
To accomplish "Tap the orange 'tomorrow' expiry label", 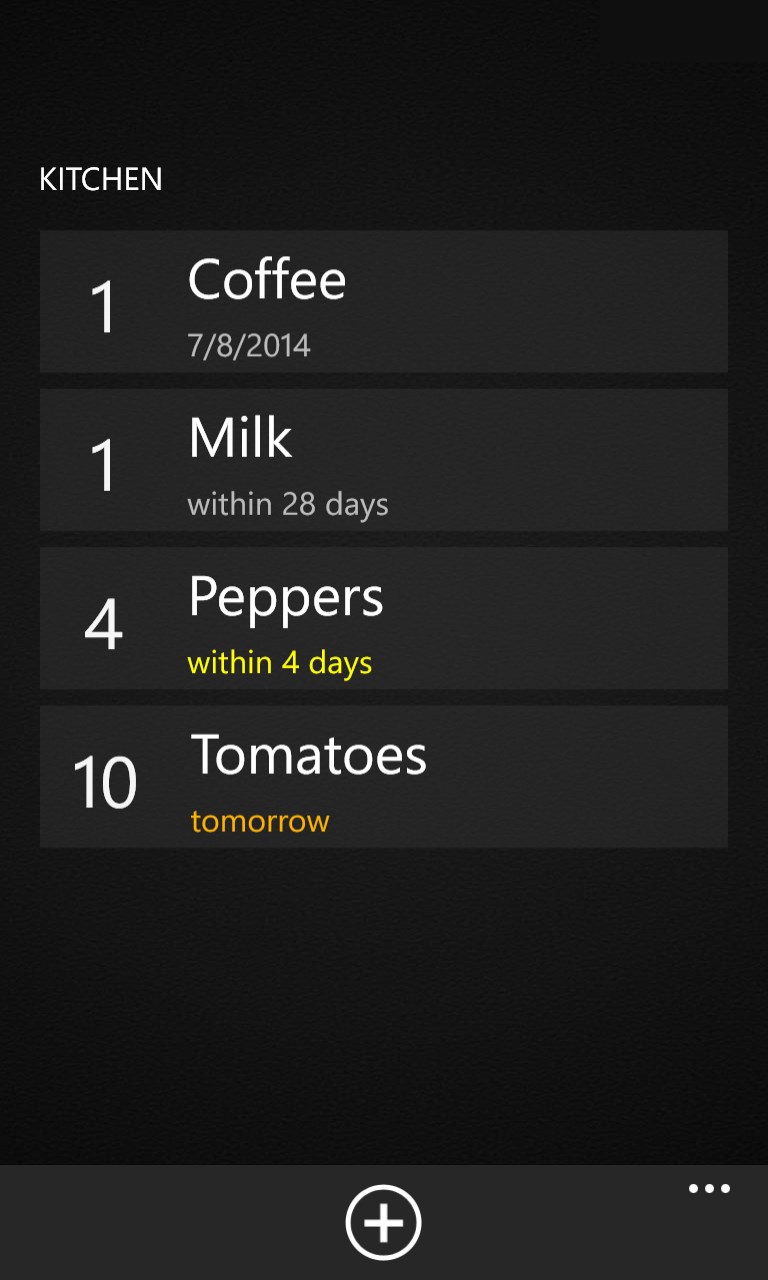I will 260,821.
